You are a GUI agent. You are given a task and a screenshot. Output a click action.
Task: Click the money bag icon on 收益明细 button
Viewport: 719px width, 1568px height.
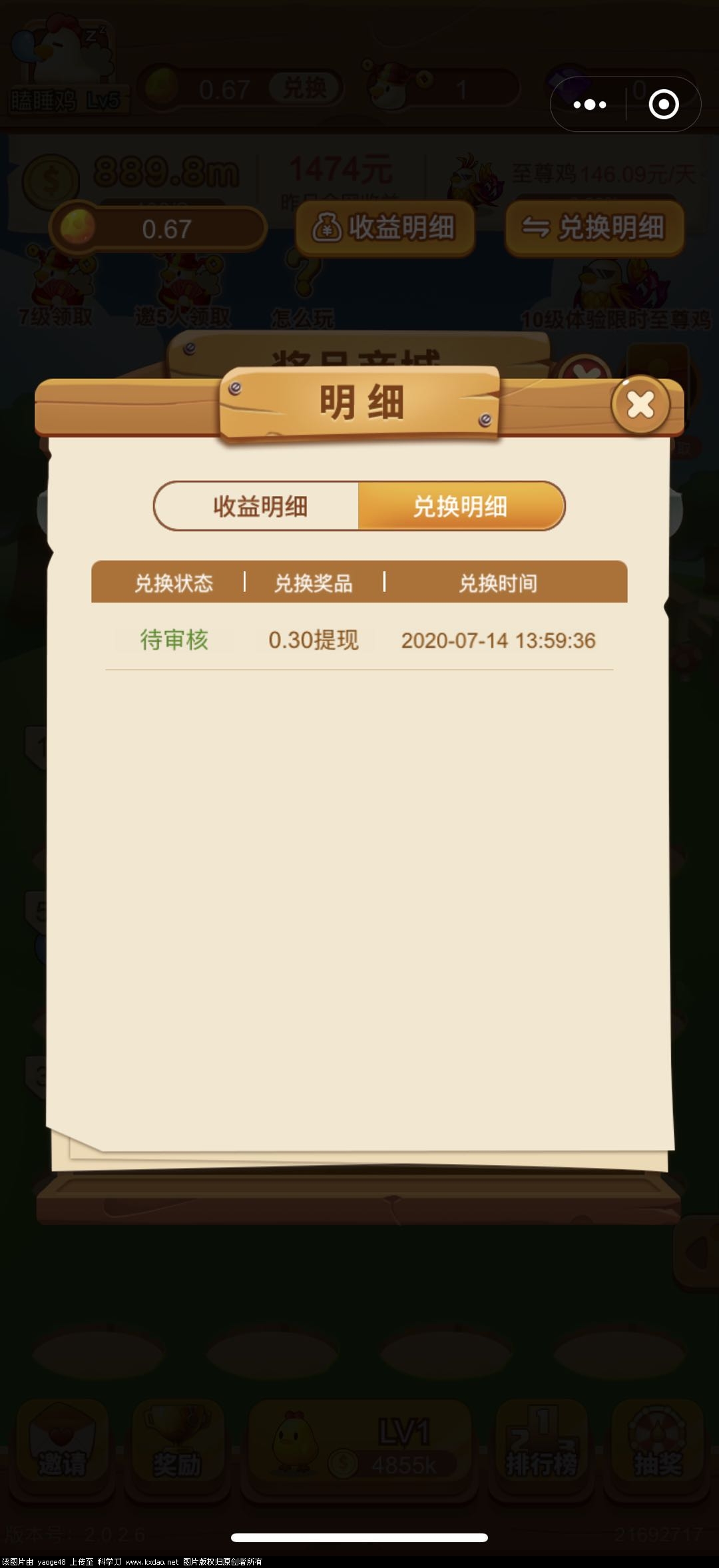[328, 227]
